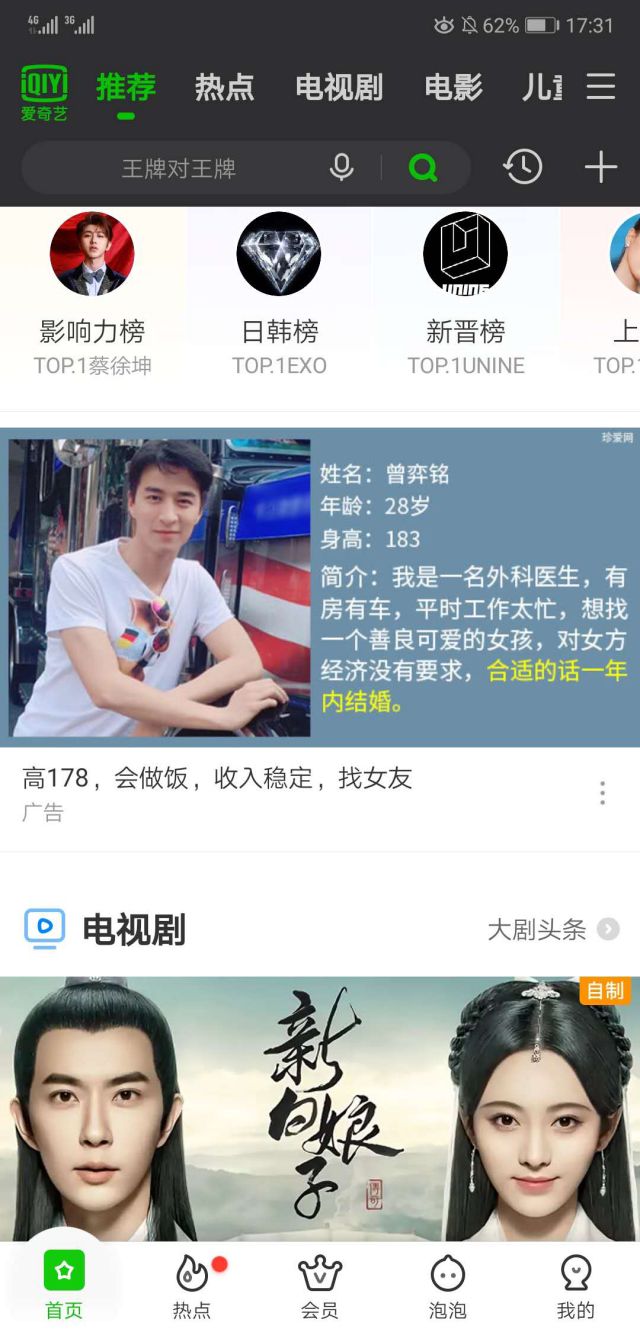Go to the 泡泡 bottom tab
This screenshot has width=640, height=1329.
point(448,1286)
